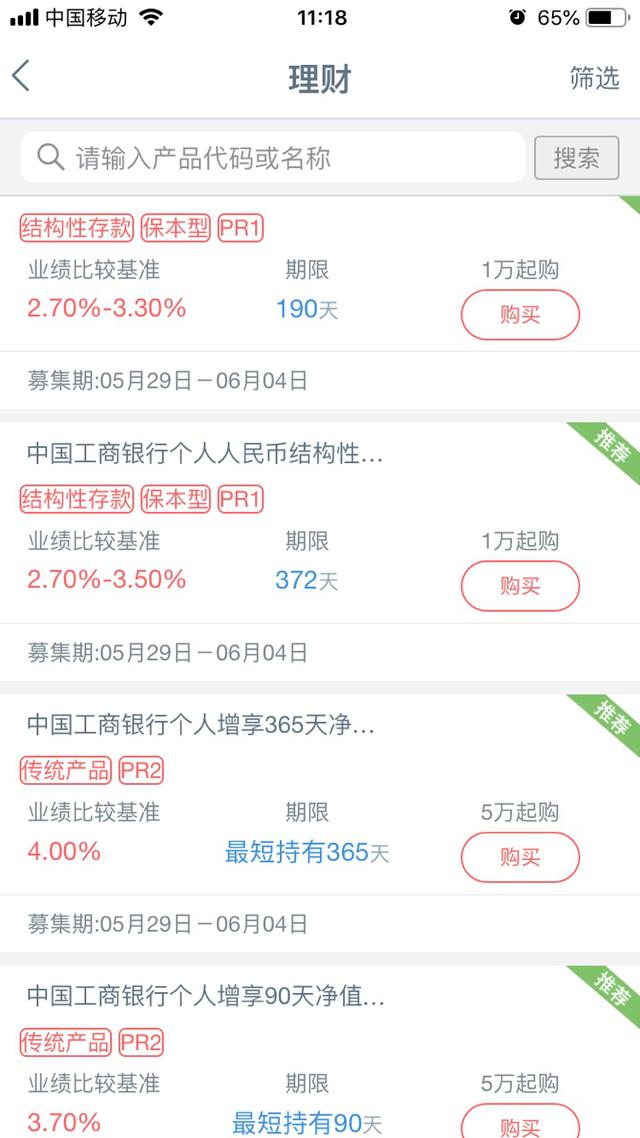Go back using the top-left arrow

pyautogui.click(x=22, y=77)
